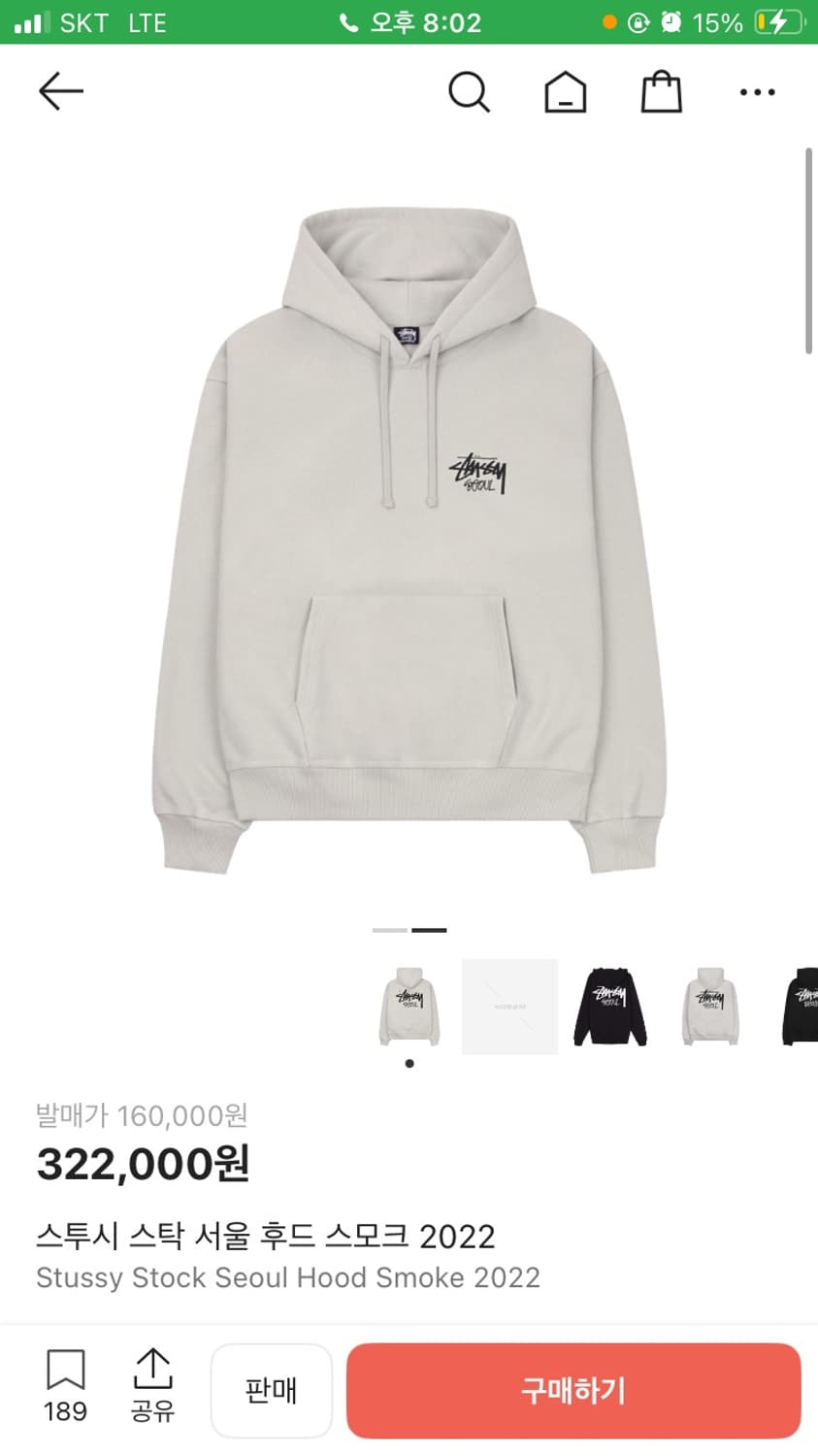Open the search function
This screenshot has width=818, height=1456.
470,92
